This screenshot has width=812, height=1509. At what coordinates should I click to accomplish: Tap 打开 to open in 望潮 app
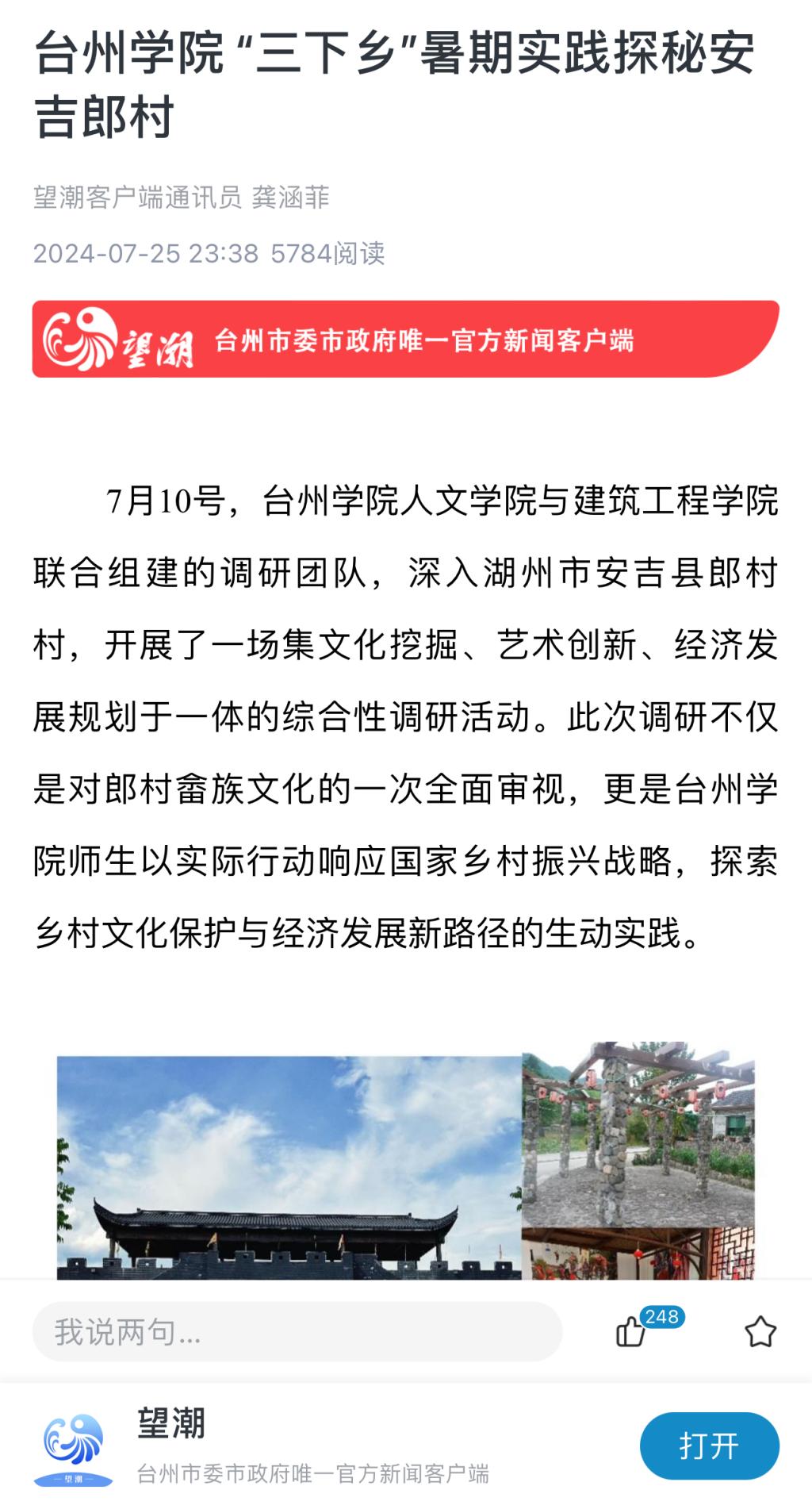(x=709, y=1446)
